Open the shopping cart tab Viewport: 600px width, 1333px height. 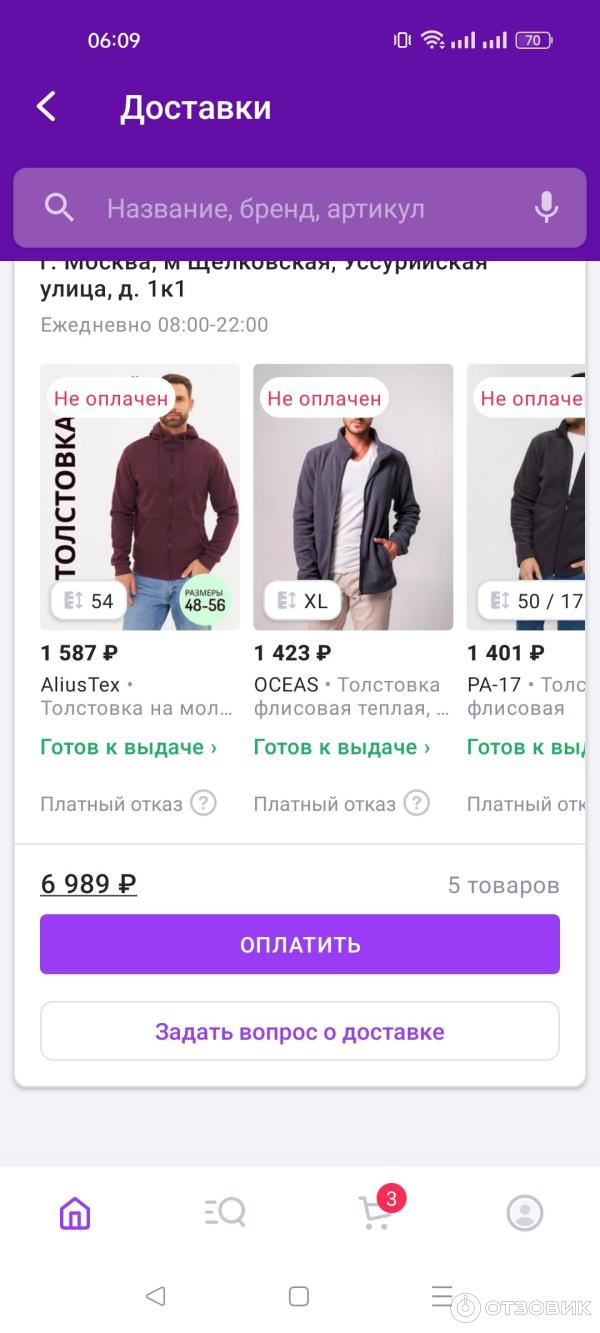[376, 1211]
